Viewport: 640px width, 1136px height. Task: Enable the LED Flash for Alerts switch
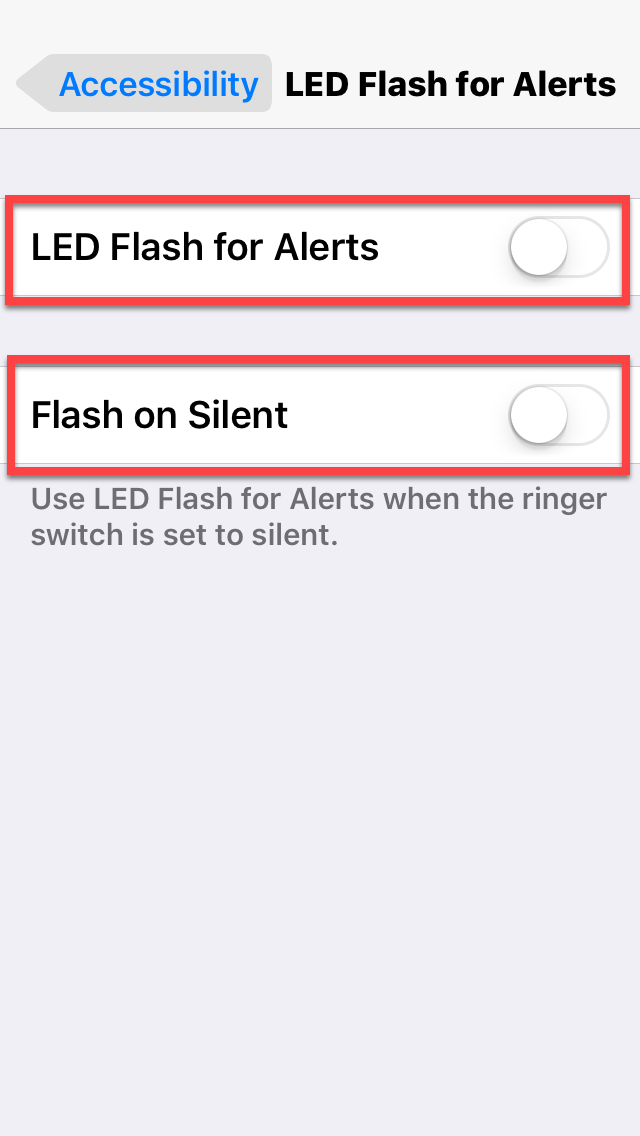click(559, 247)
